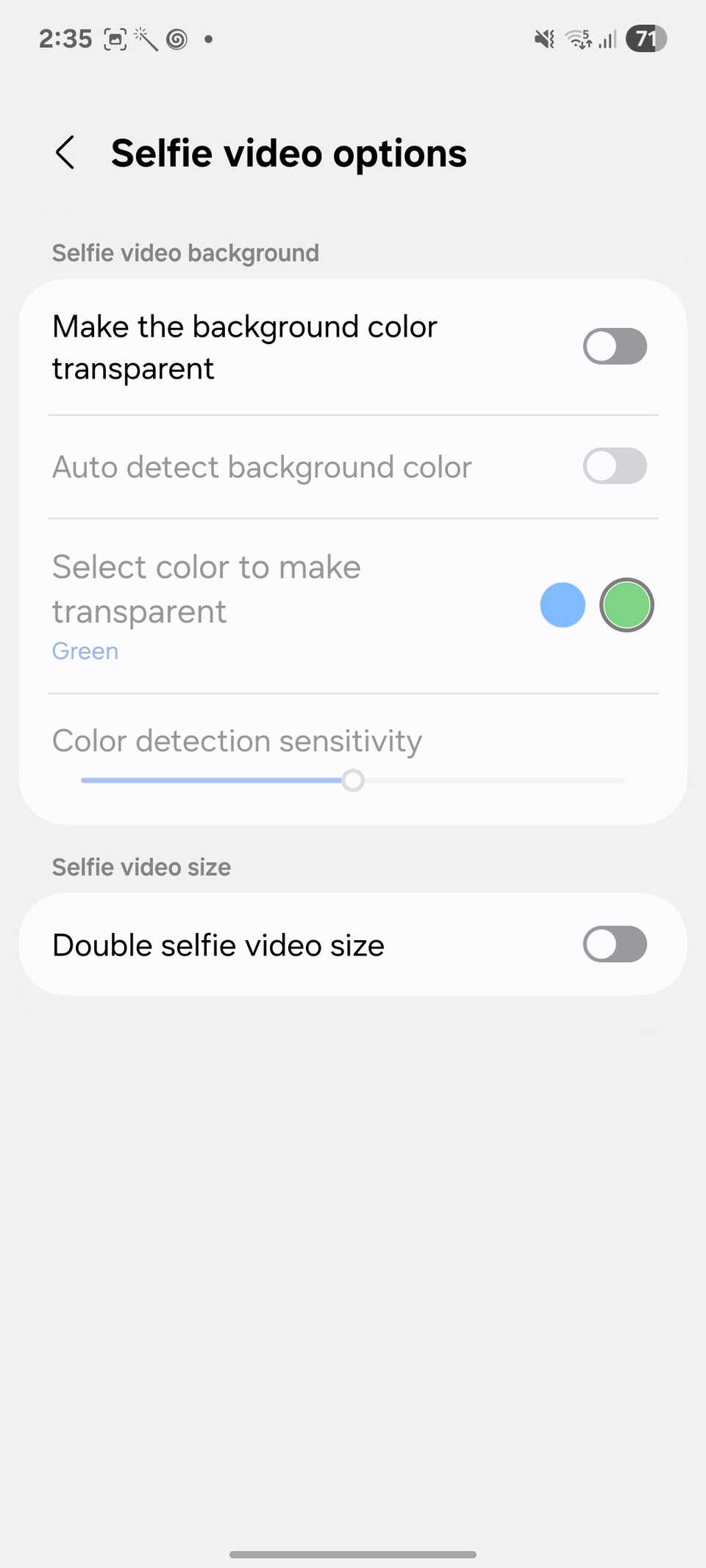
Task: Toggle Auto detect background color
Action: point(615,466)
